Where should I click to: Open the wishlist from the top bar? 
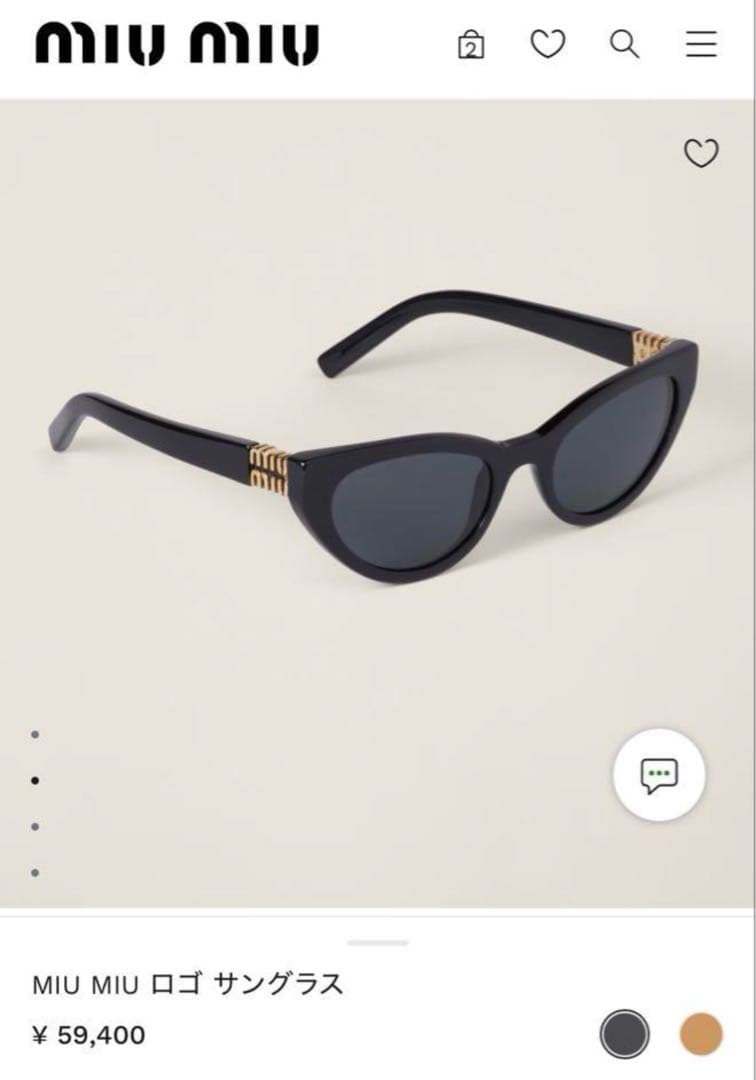point(549,44)
